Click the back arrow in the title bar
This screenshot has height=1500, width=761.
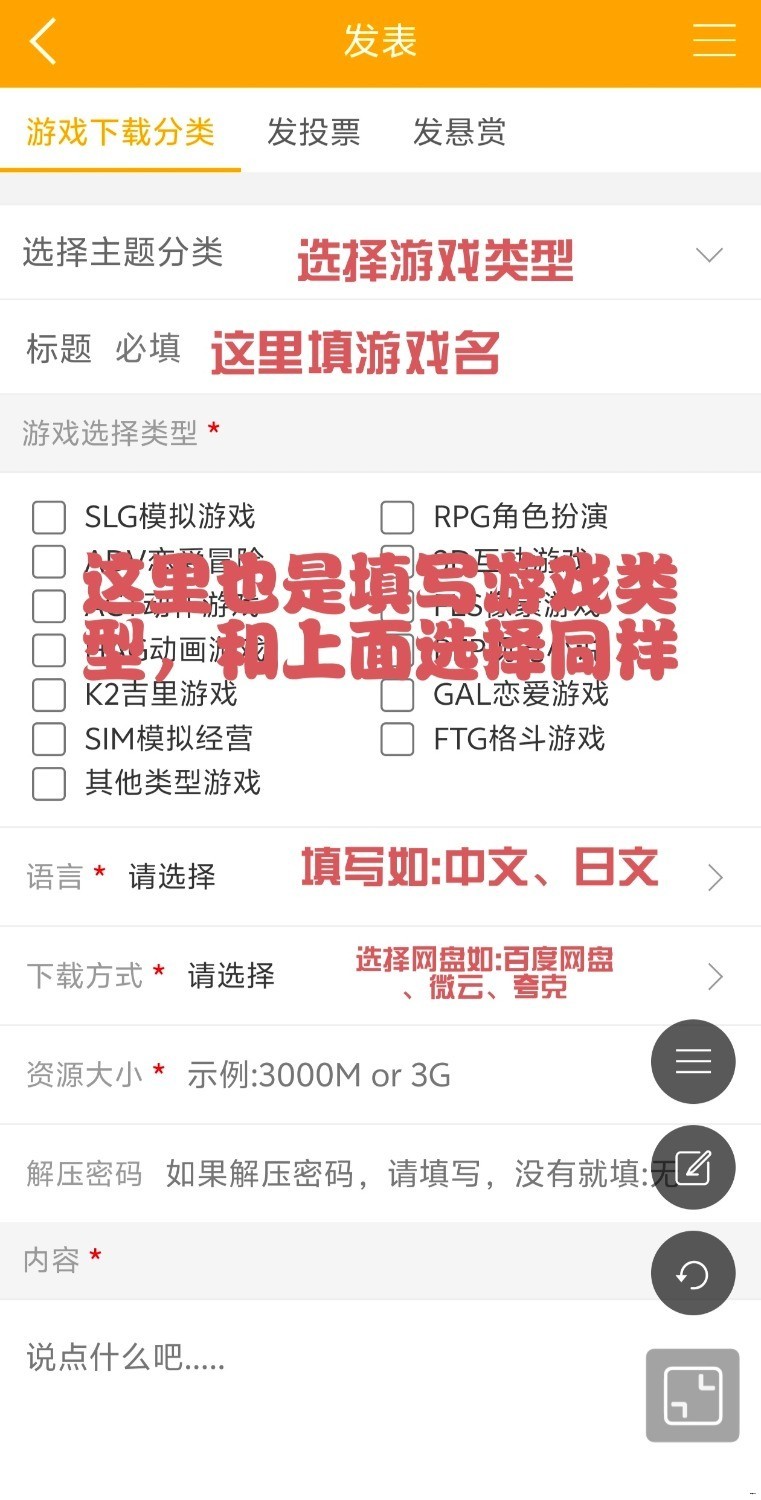click(x=42, y=42)
